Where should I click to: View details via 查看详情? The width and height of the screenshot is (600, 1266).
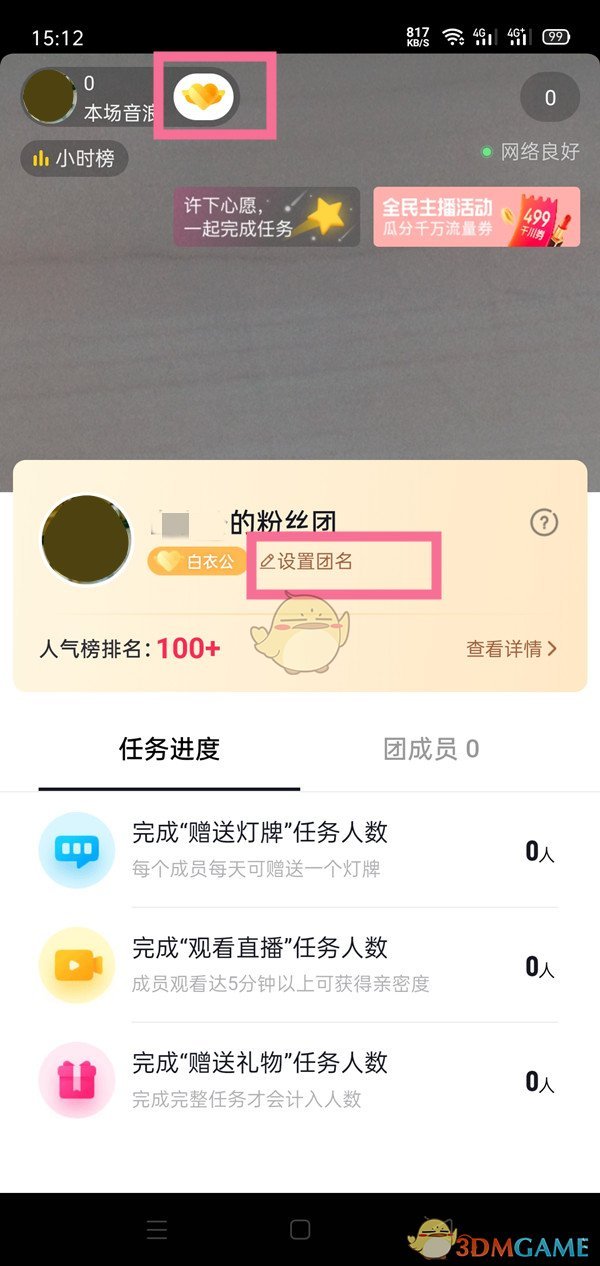[x=511, y=648]
